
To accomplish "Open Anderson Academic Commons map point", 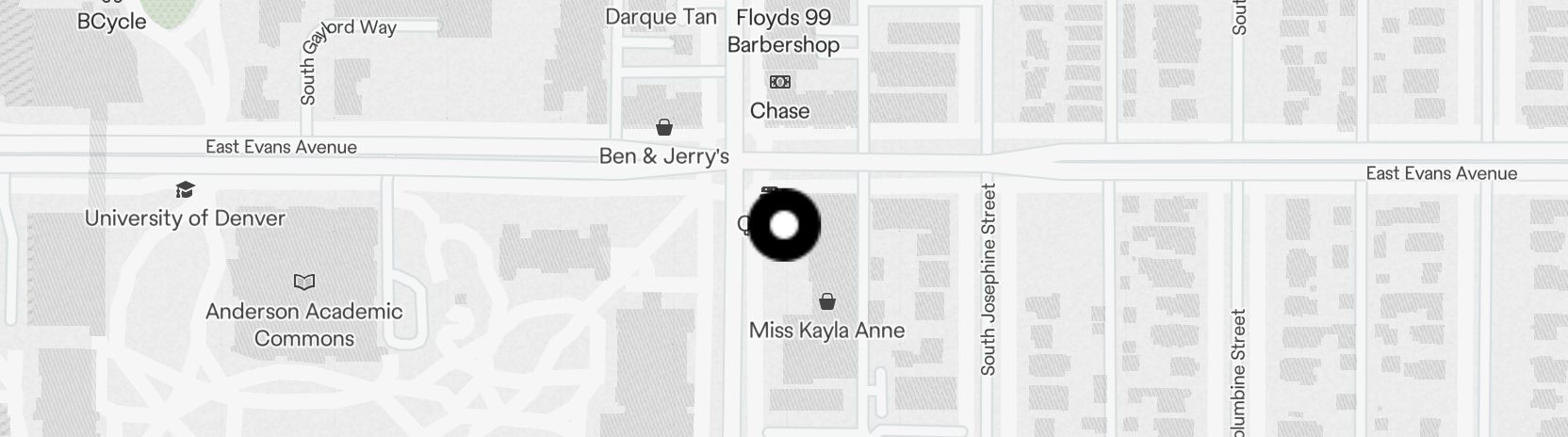I will pyautogui.click(x=303, y=283).
